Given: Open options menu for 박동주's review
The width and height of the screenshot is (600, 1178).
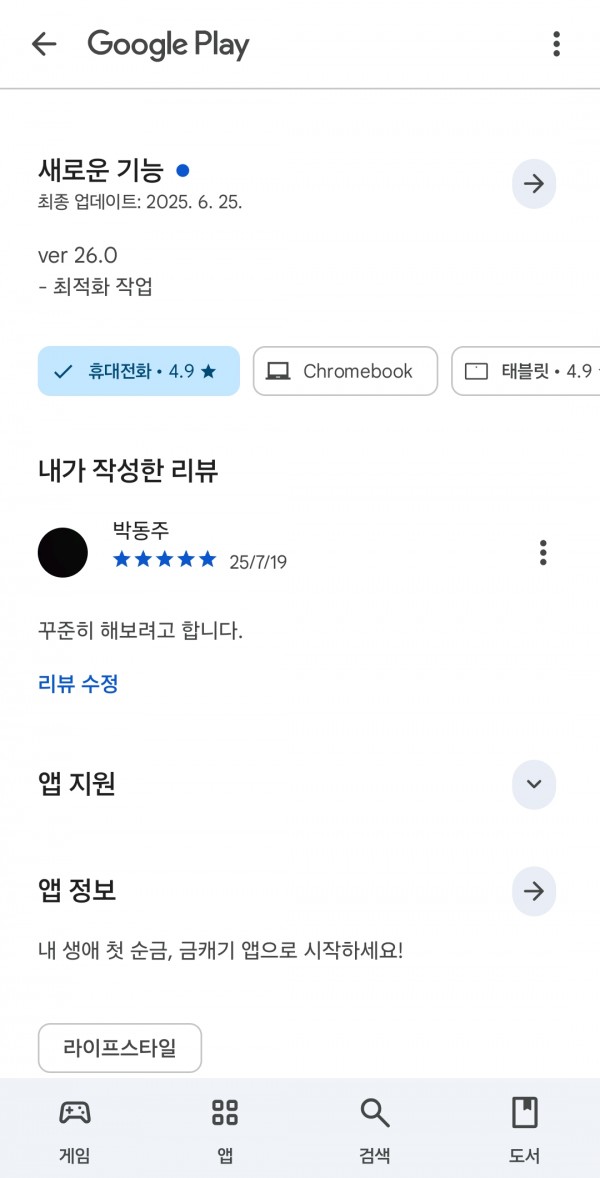Looking at the screenshot, I should pos(543,553).
